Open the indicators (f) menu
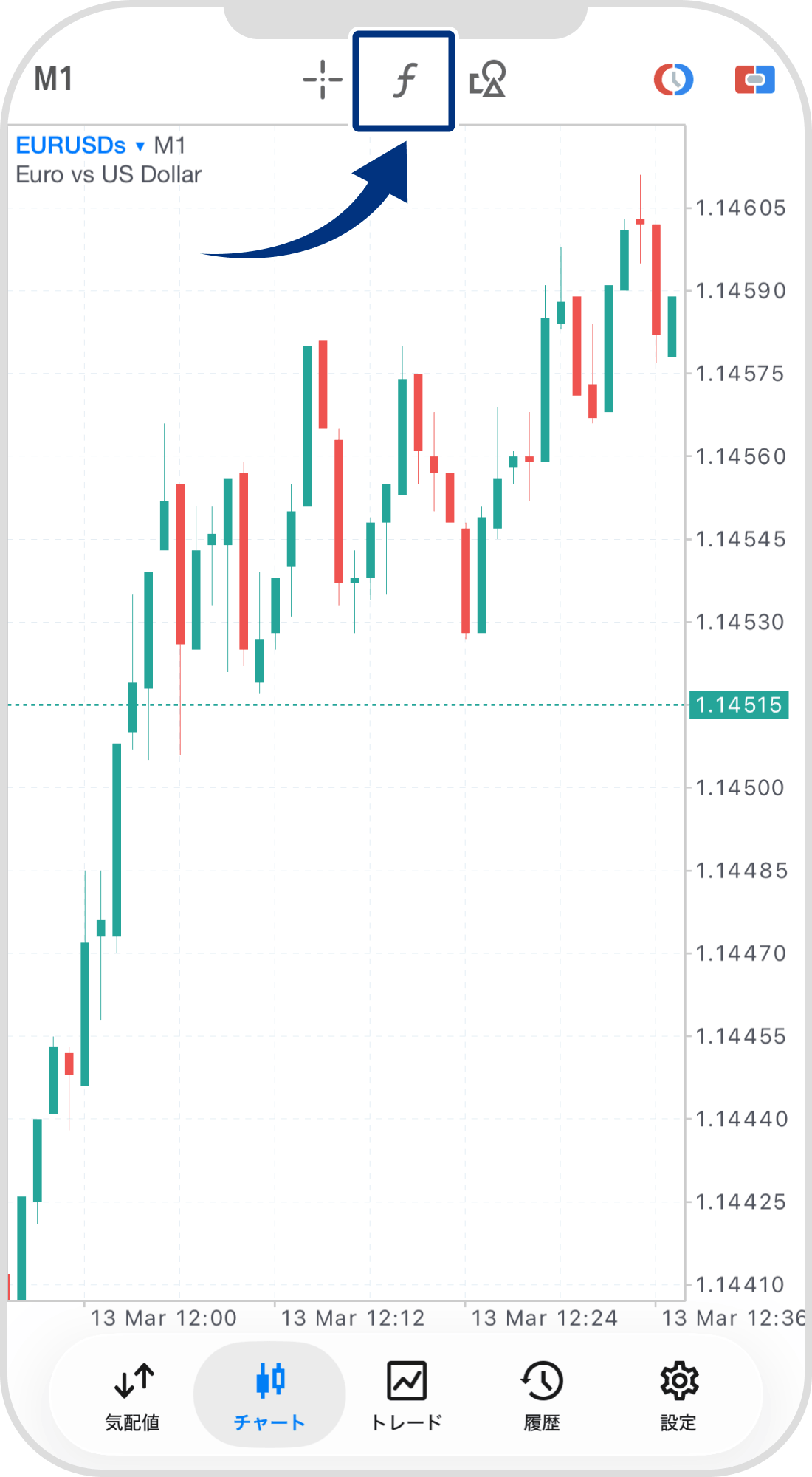812x1477 pixels. (x=404, y=80)
